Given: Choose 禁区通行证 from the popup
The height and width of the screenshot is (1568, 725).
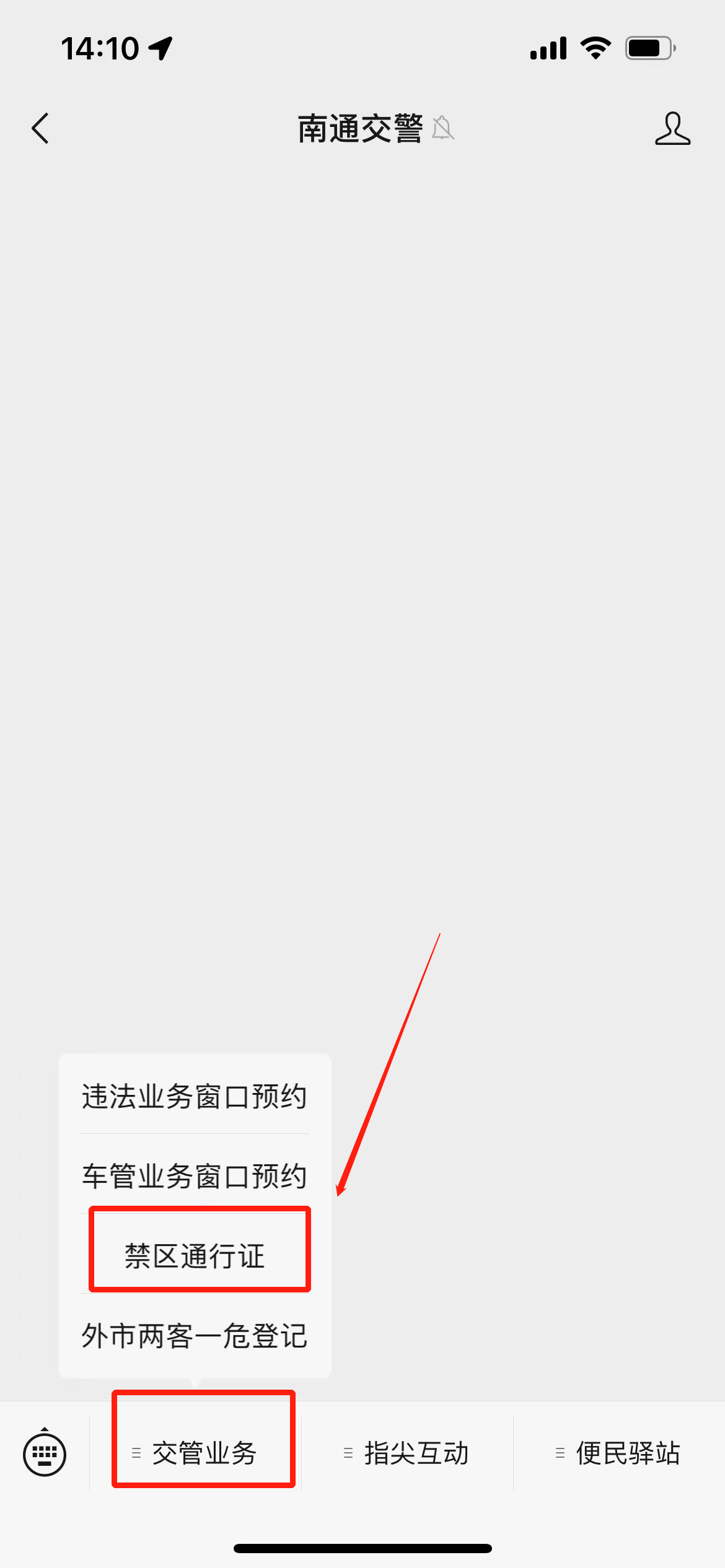Looking at the screenshot, I should pyautogui.click(x=195, y=1256).
